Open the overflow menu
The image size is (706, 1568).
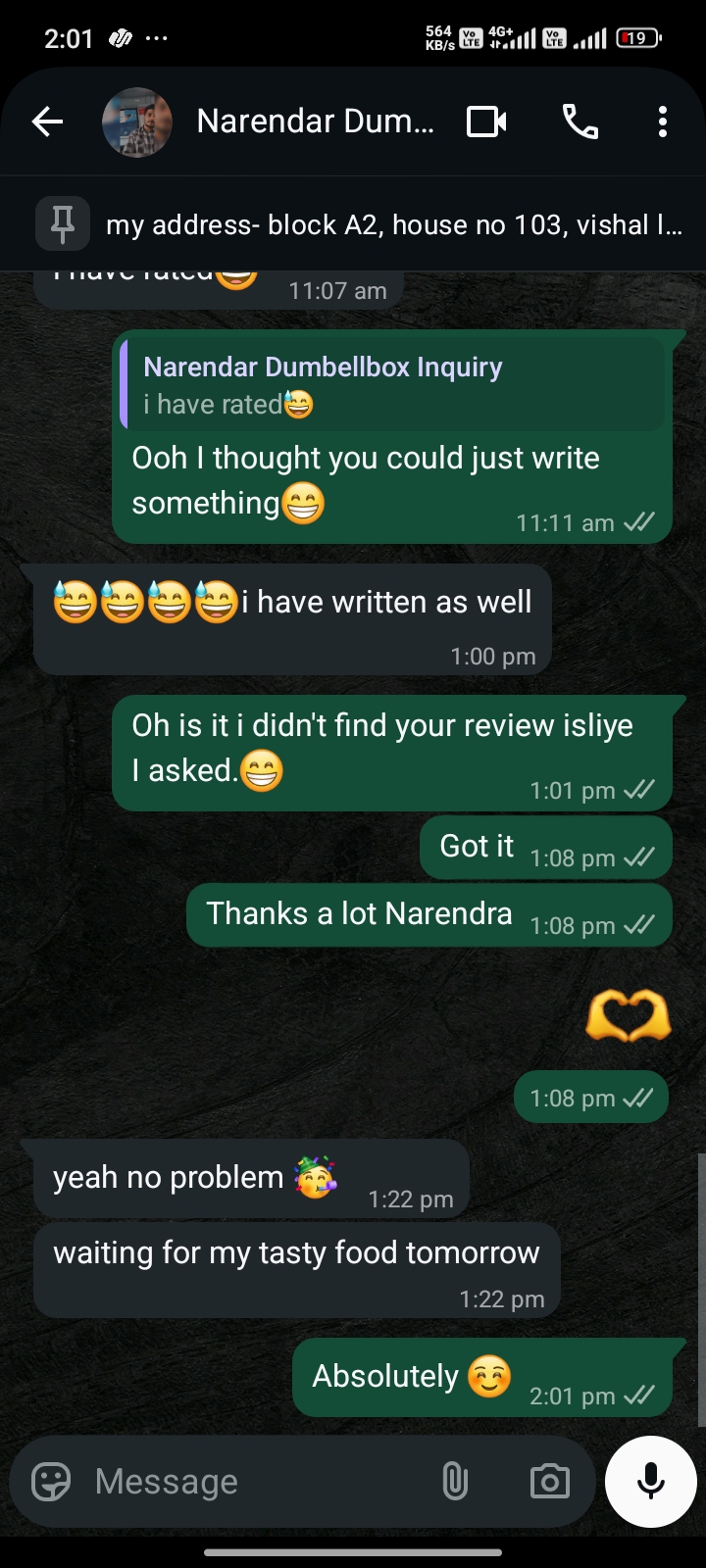pos(663,122)
